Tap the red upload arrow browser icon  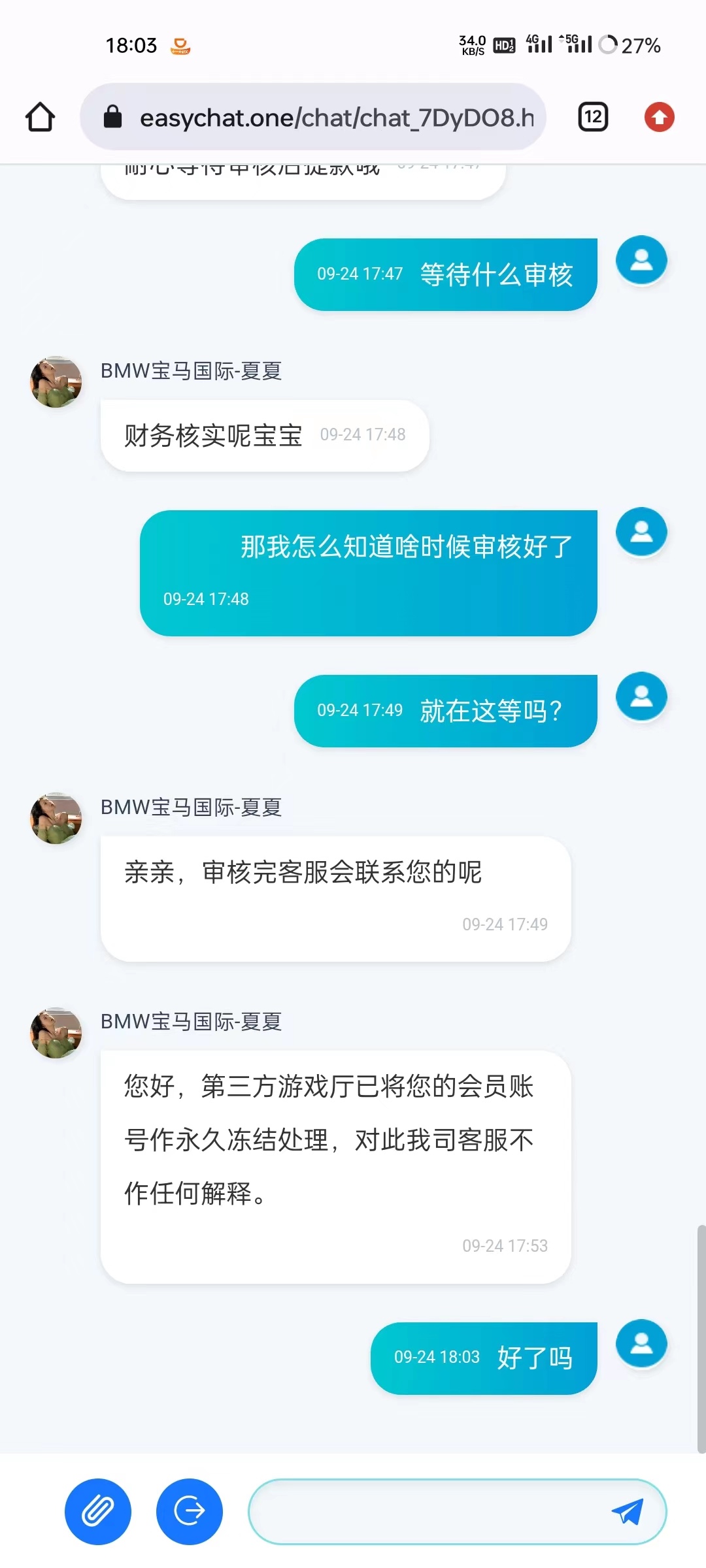pyautogui.click(x=659, y=118)
